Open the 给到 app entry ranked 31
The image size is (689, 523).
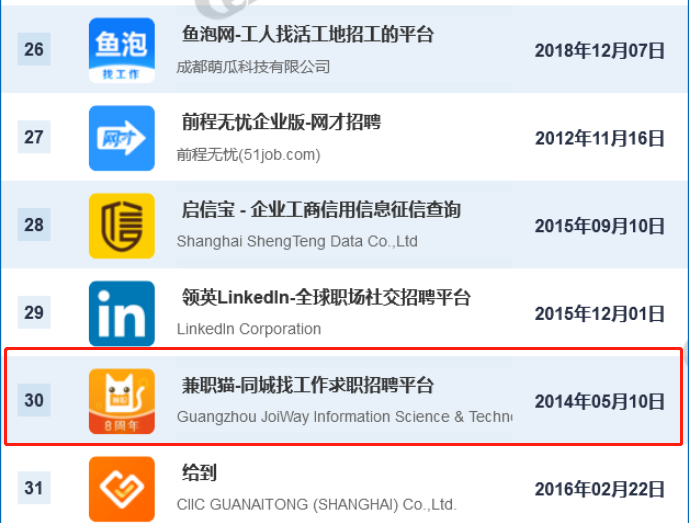(200, 473)
